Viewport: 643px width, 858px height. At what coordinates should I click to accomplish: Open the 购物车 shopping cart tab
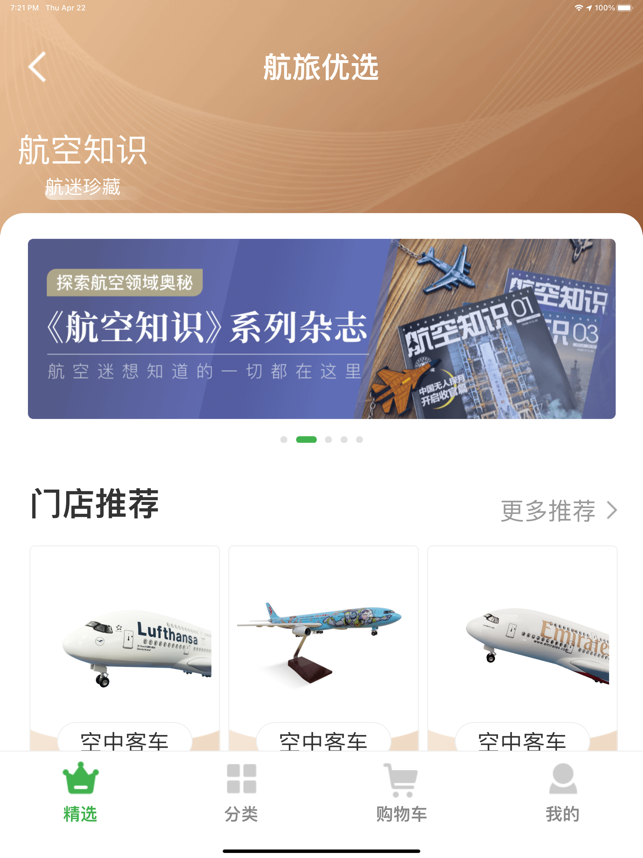(401, 792)
